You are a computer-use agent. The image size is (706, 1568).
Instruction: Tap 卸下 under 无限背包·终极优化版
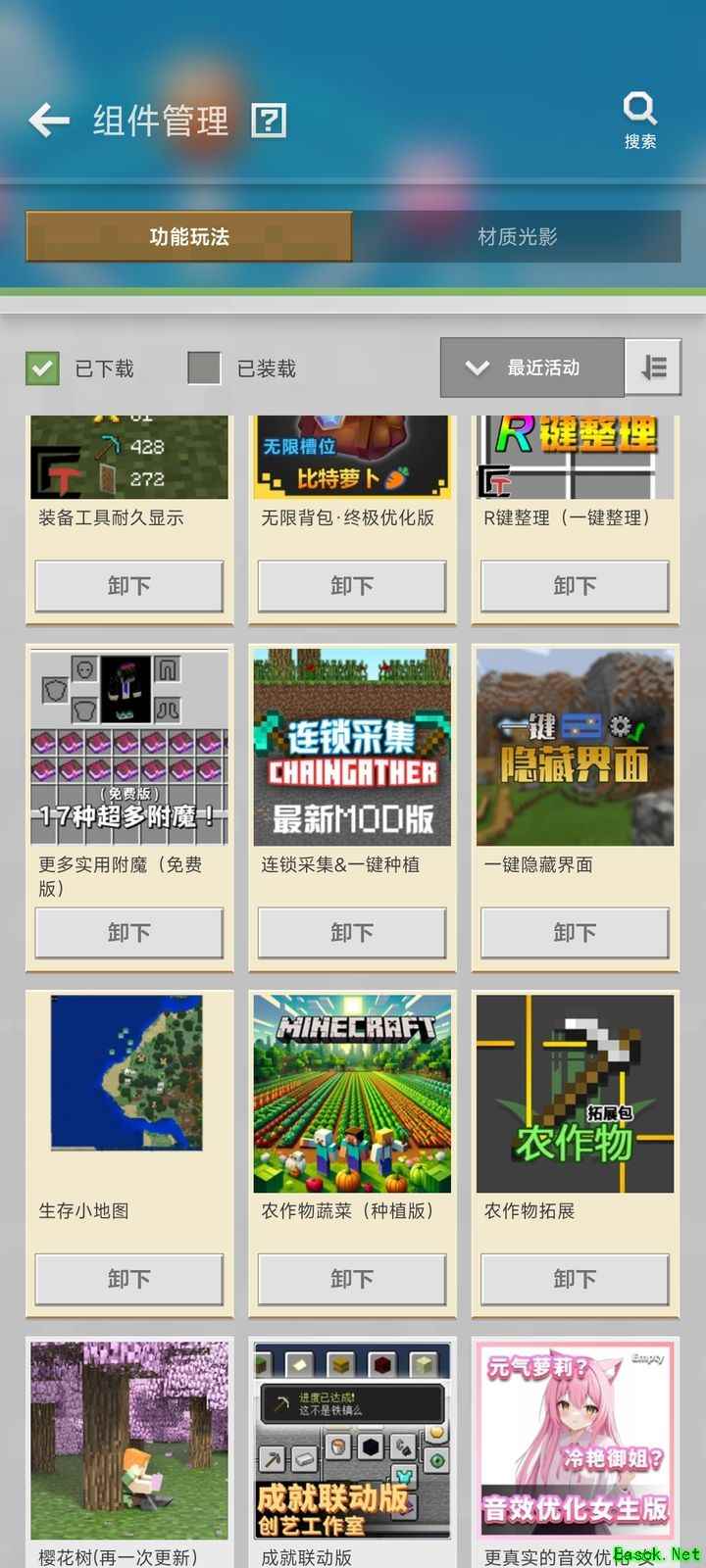[352, 586]
